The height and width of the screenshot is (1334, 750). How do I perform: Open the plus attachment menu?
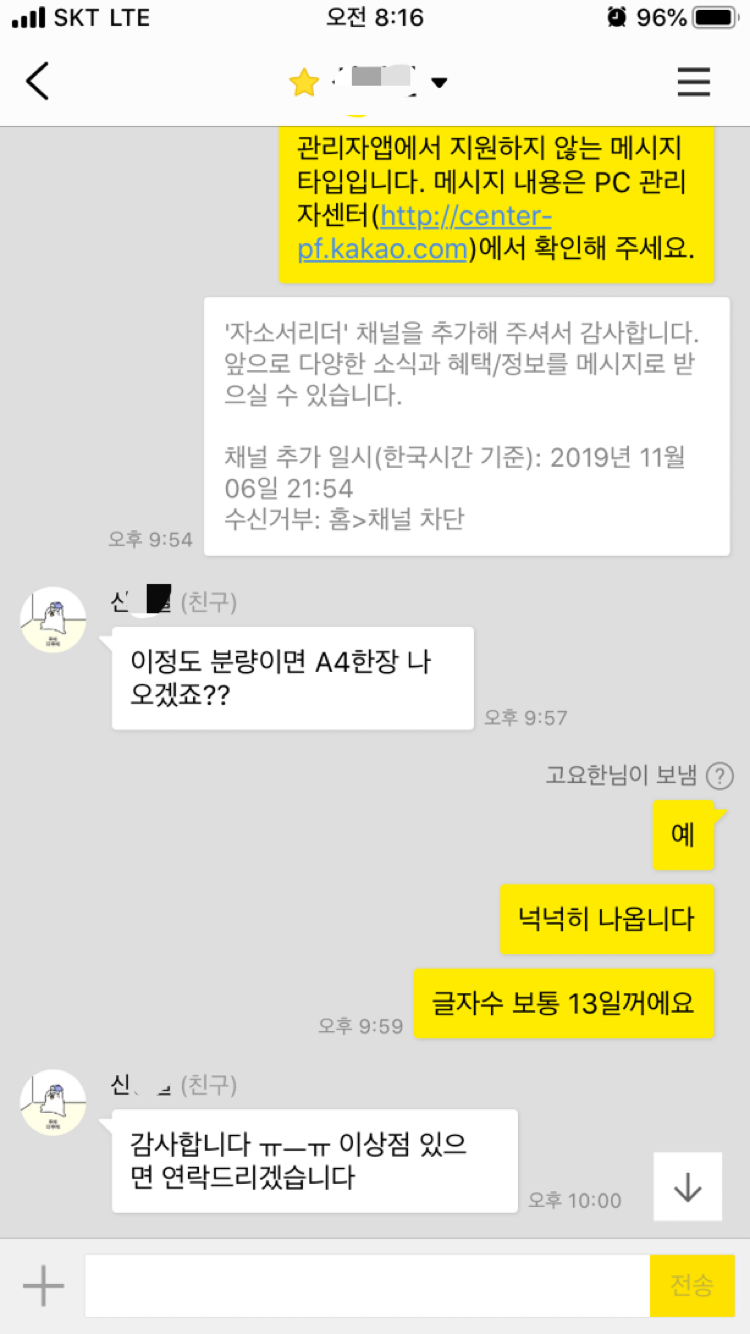(x=43, y=1286)
